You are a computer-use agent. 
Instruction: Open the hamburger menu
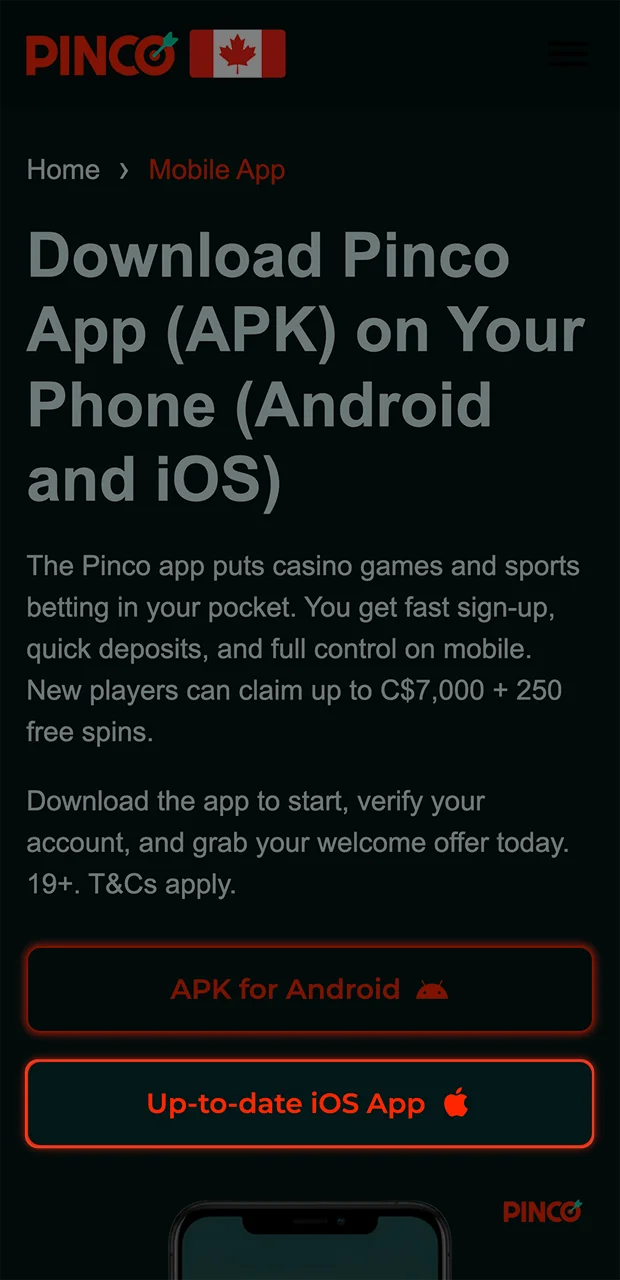point(567,53)
